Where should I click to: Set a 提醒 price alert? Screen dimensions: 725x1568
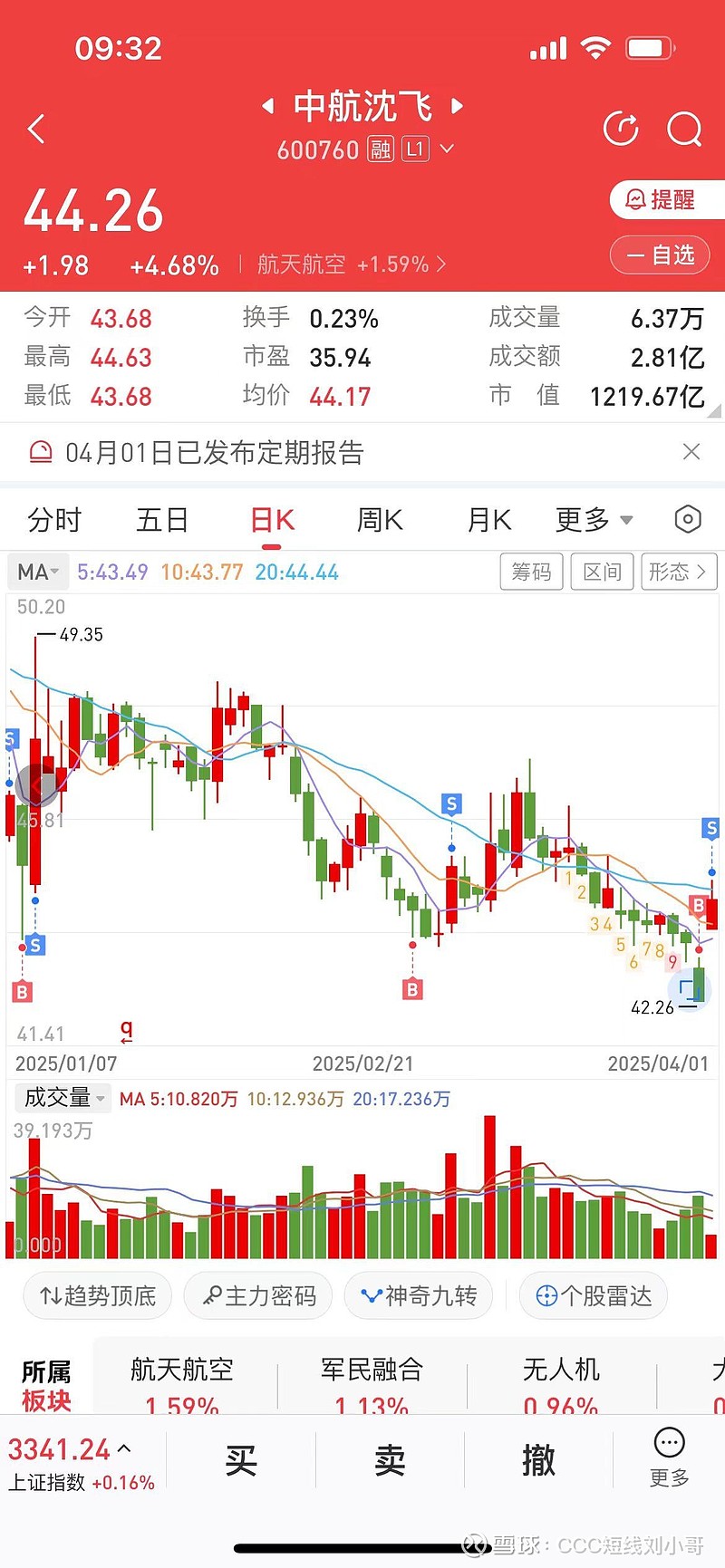662,199
